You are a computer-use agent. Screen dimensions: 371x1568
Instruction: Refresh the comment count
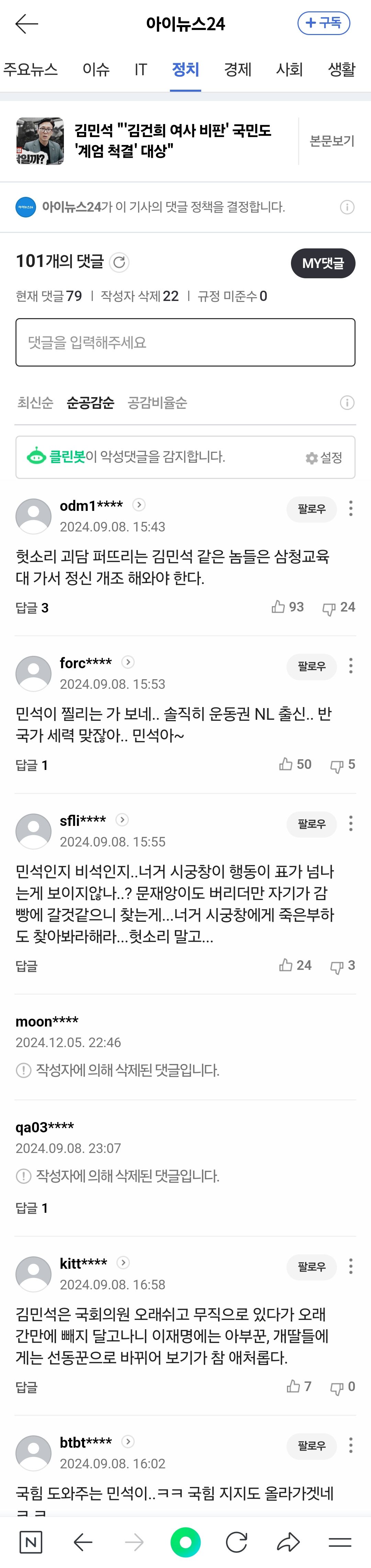[120, 262]
